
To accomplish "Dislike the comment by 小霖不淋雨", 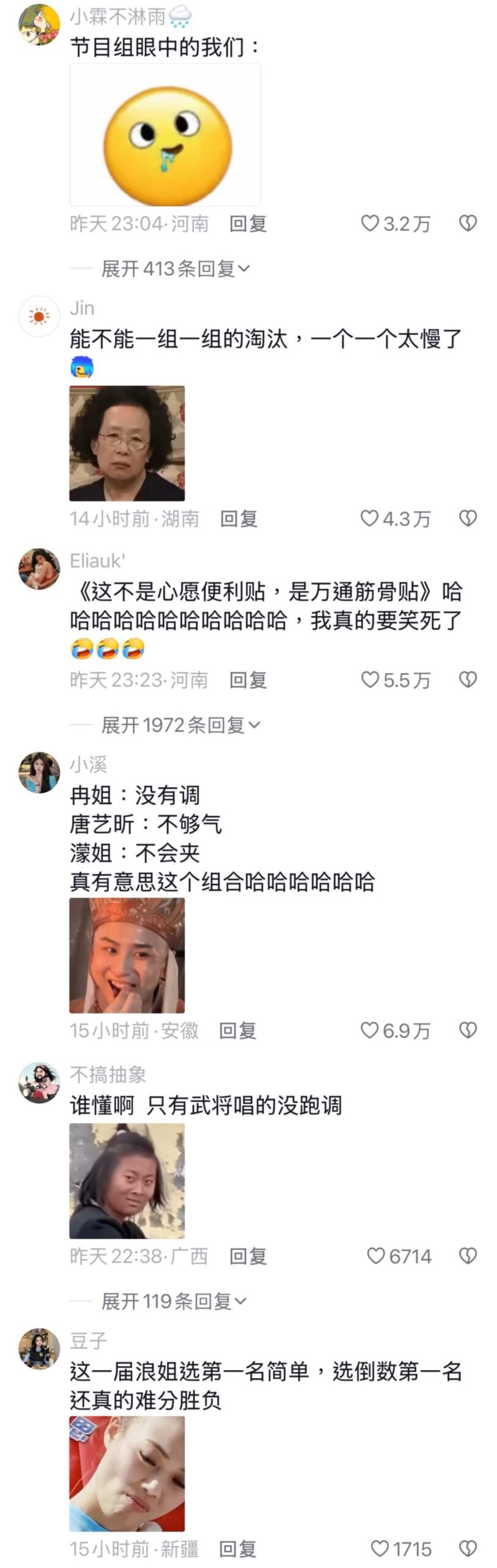I will 468,224.
